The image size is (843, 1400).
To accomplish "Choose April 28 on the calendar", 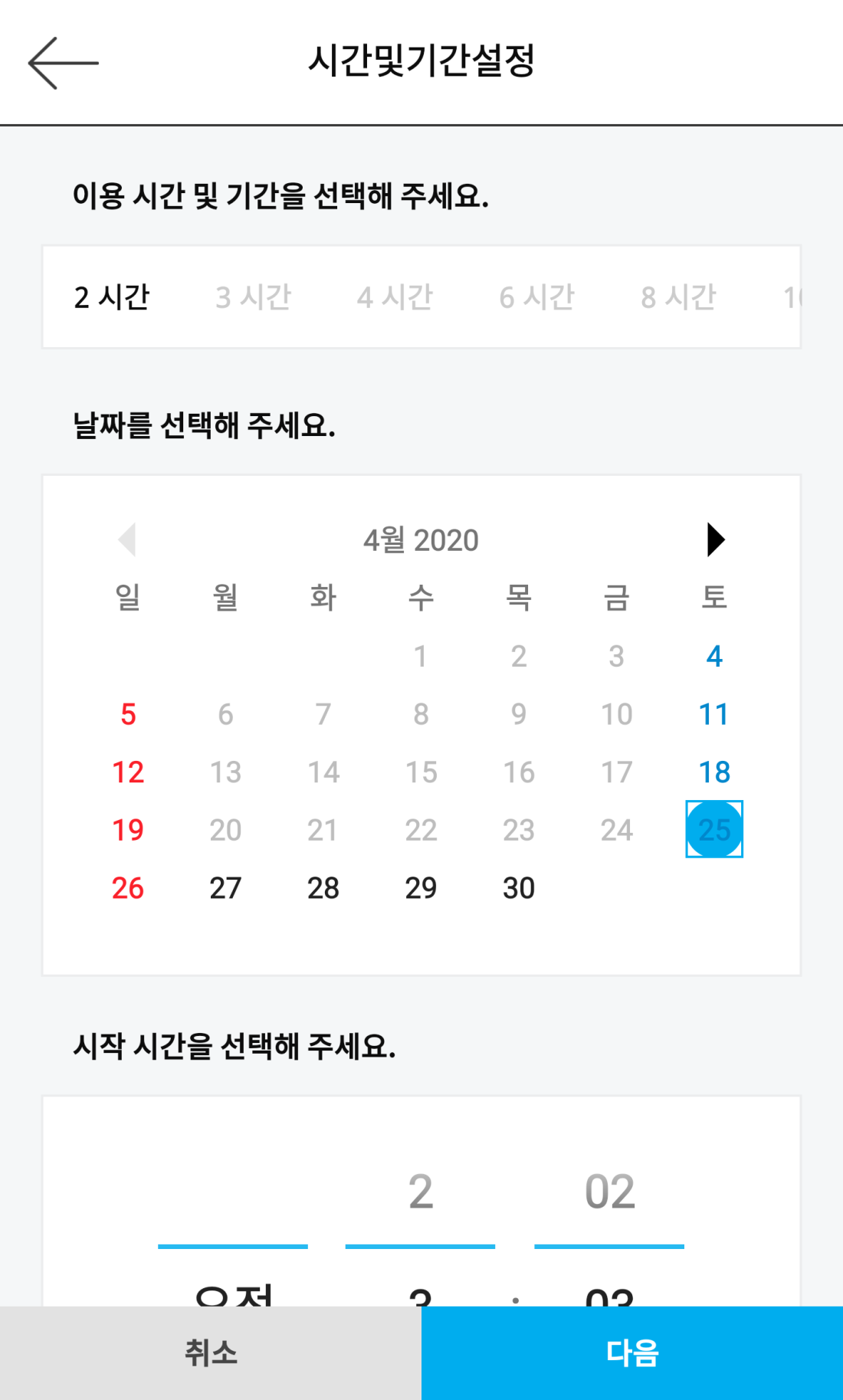I will pyautogui.click(x=323, y=888).
